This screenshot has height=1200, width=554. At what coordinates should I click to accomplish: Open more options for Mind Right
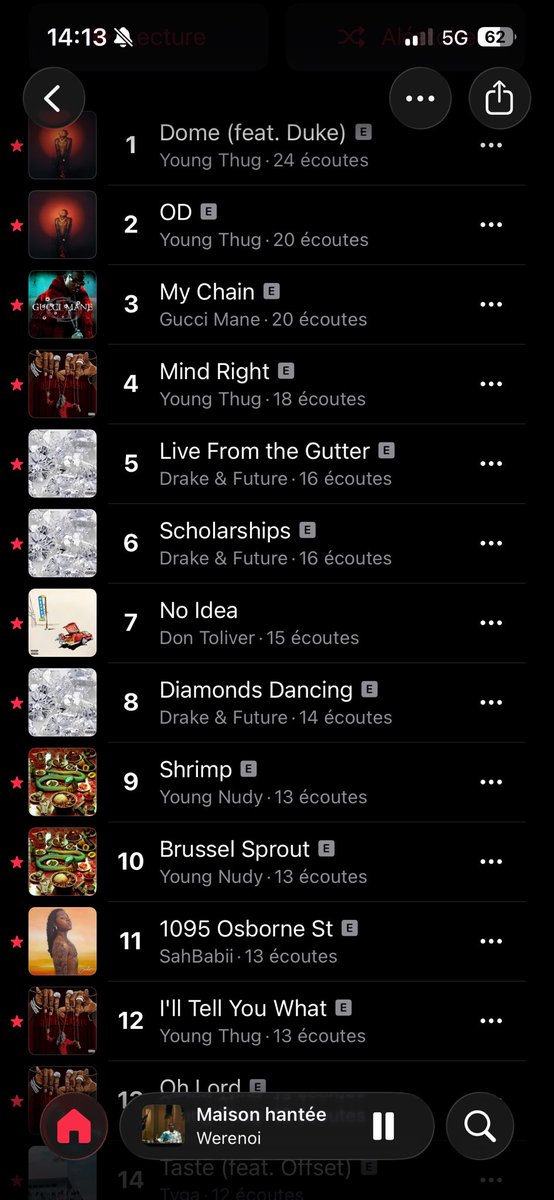491,384
